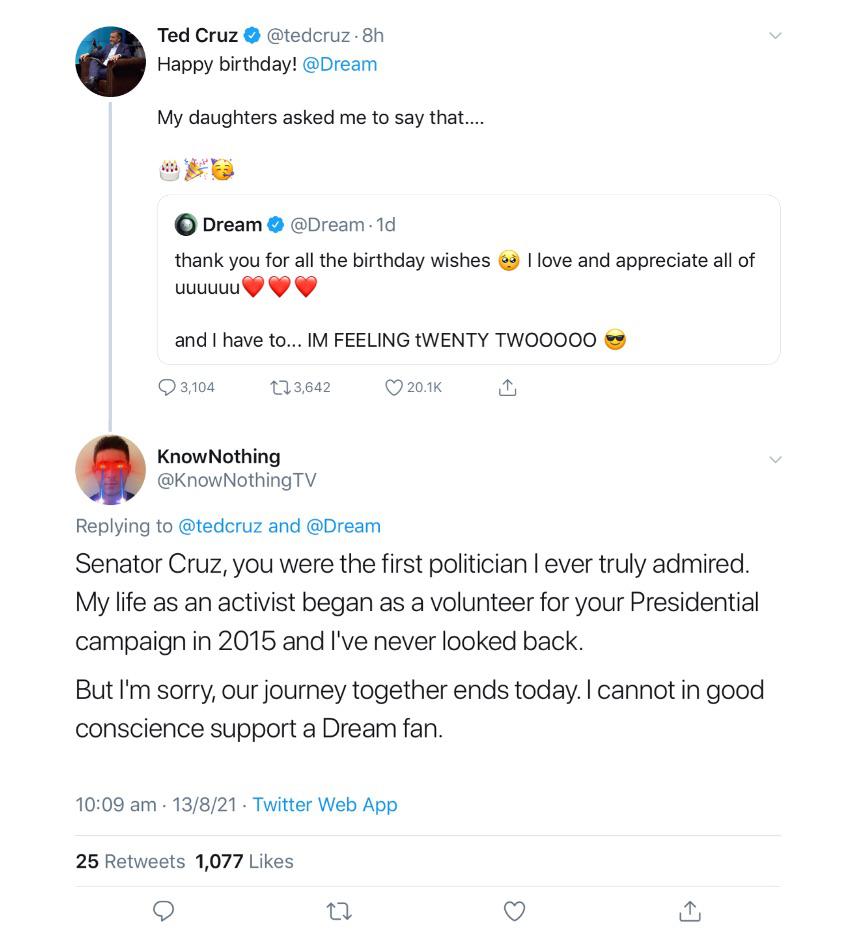The height and width of the screenshot is (933, 867).
Task: Retweet KnowNothing's tweet
Action: point(339,911)
